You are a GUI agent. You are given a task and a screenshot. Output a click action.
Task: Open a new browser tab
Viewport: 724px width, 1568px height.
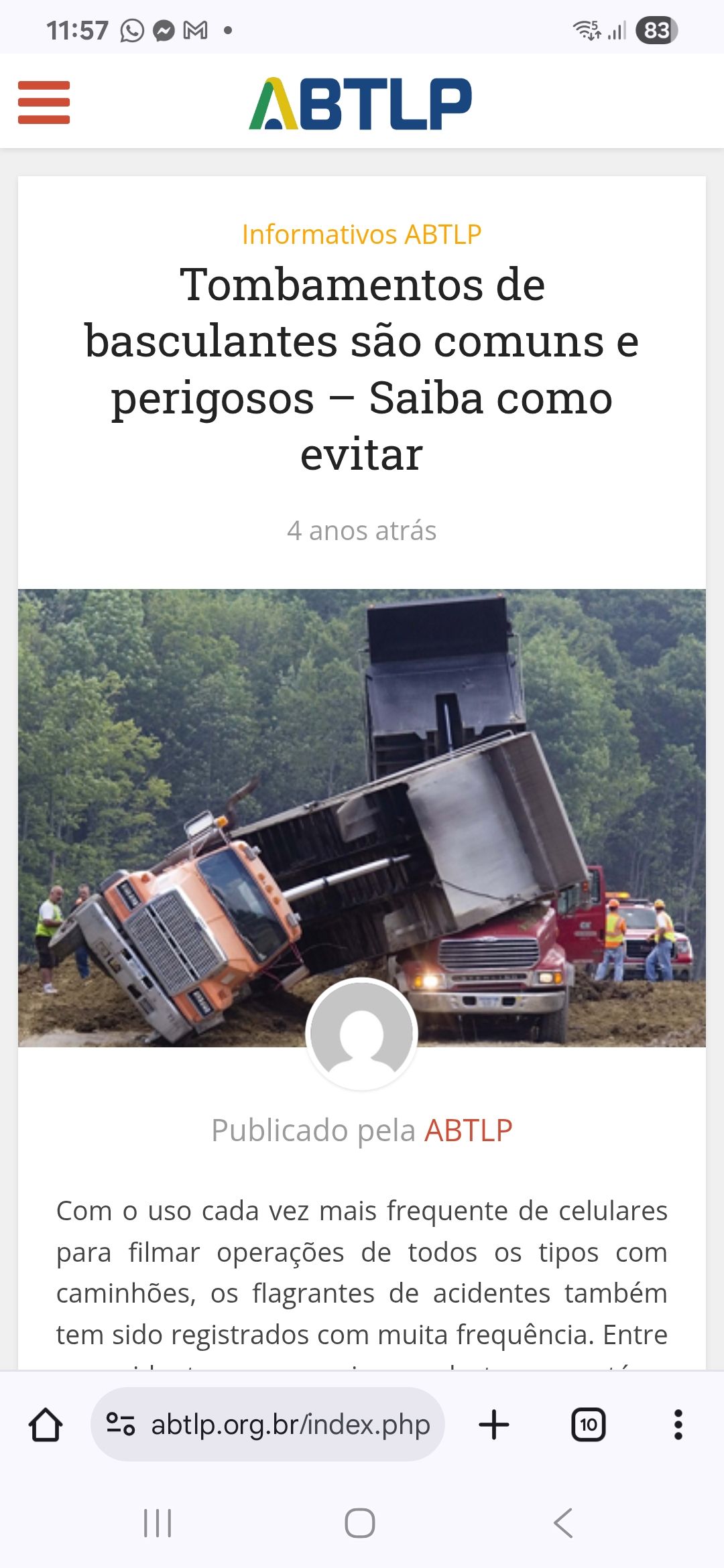coord(494,1425)
